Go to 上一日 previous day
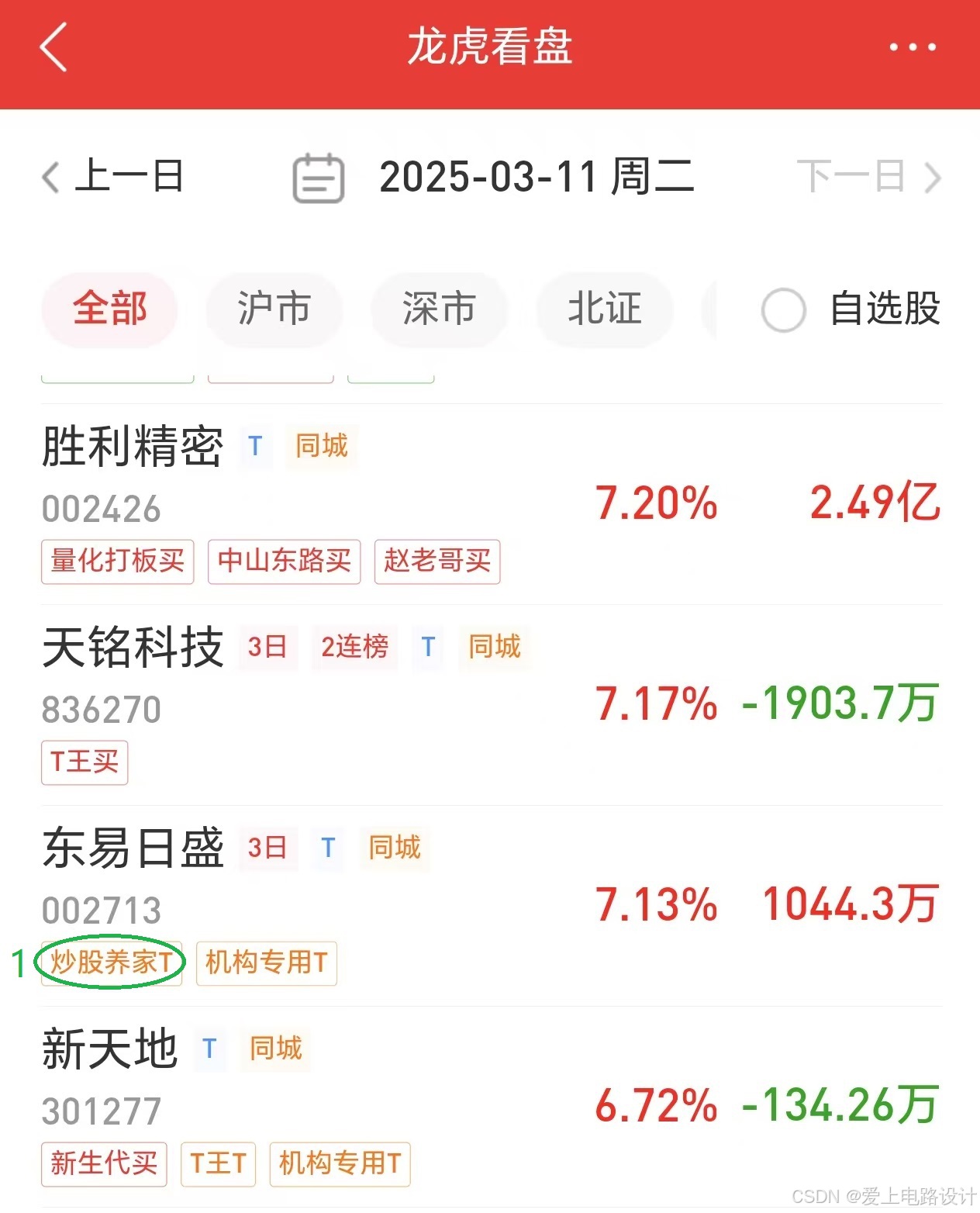 pyautogui.click(x=113, y=176)
